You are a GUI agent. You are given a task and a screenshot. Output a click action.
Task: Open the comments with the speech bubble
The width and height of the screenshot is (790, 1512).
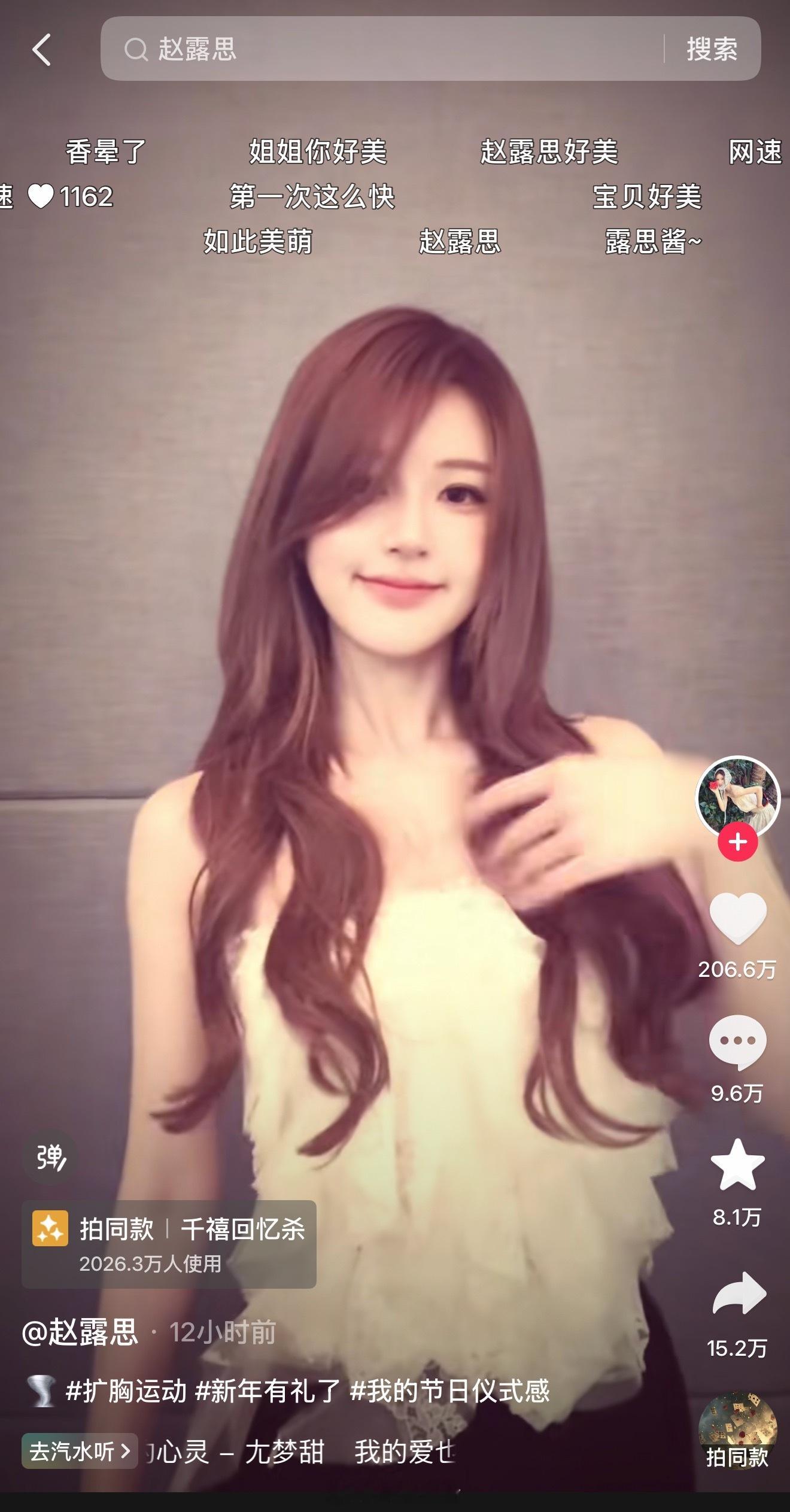click(737, 1042)
